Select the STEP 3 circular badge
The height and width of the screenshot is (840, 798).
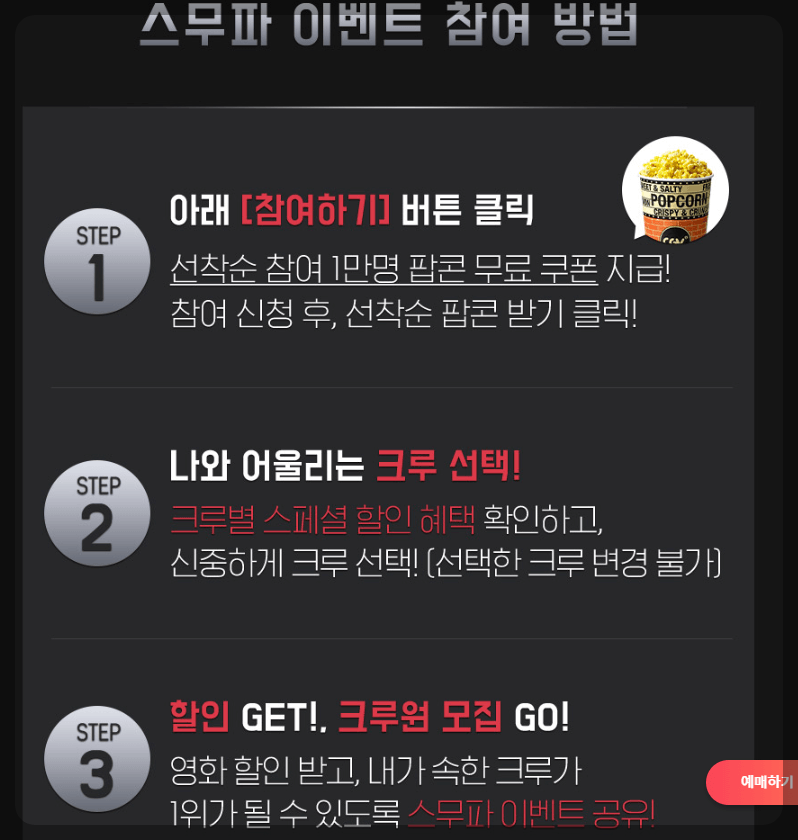[96, 758]
